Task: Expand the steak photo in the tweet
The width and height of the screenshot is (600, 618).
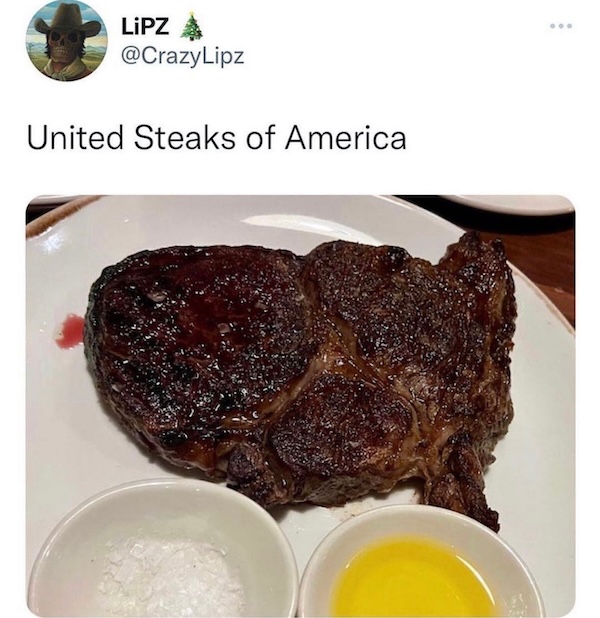Action: (x=300, y=405)
